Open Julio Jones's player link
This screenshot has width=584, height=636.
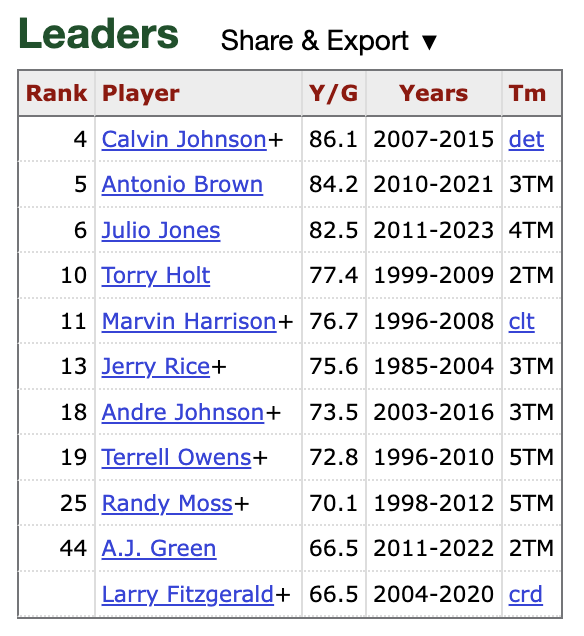(x=161, y=230)
